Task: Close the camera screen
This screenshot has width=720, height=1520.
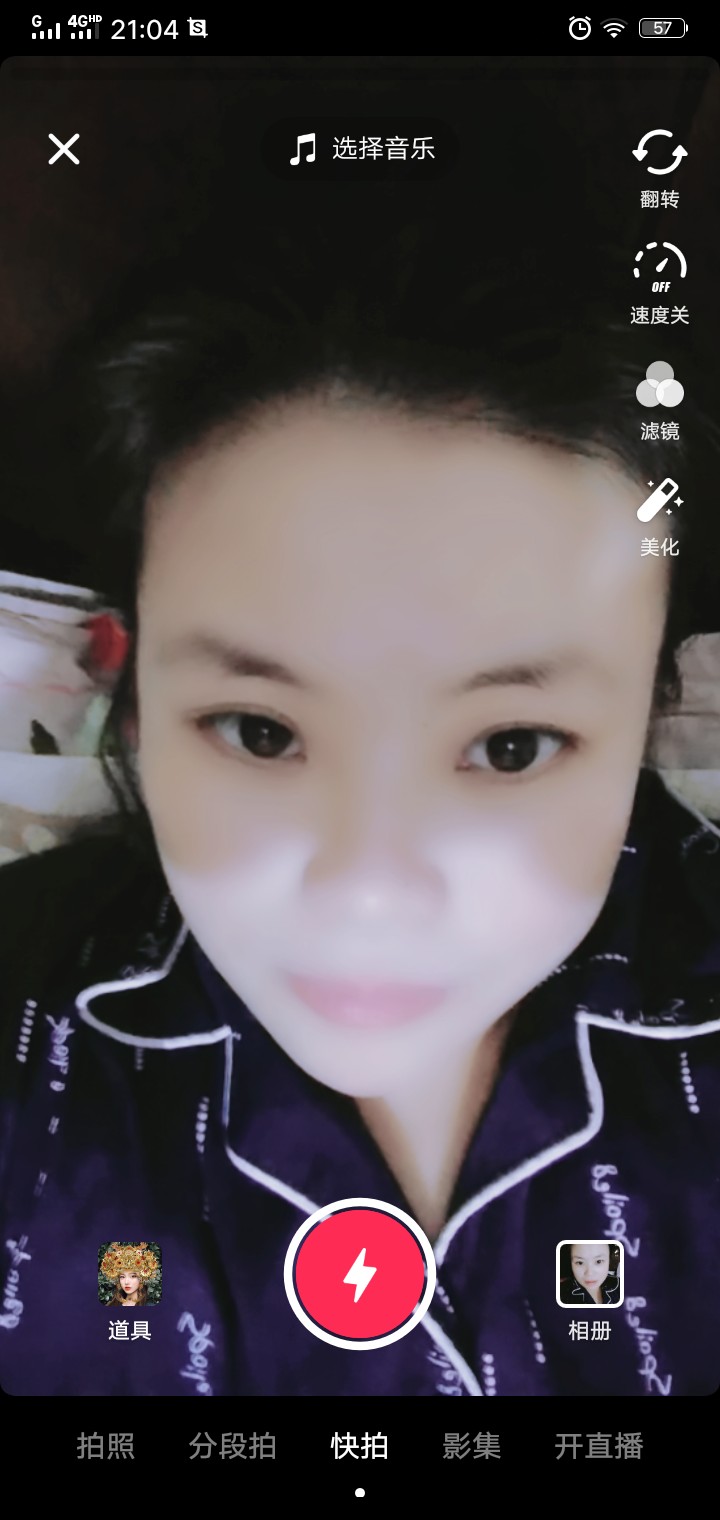Action: click(64, 150)
